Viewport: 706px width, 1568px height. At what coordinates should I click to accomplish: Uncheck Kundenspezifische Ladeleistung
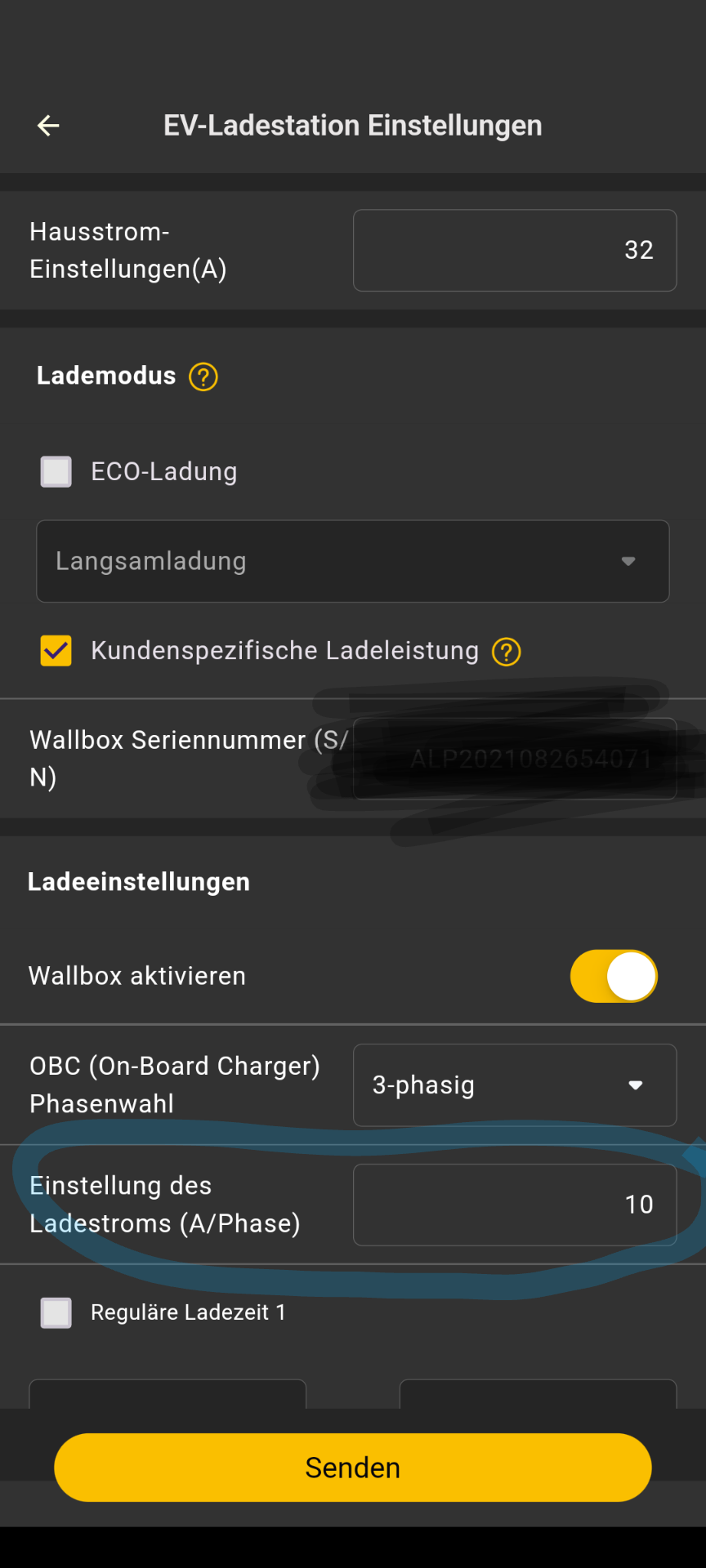click(x=56, y=651)
